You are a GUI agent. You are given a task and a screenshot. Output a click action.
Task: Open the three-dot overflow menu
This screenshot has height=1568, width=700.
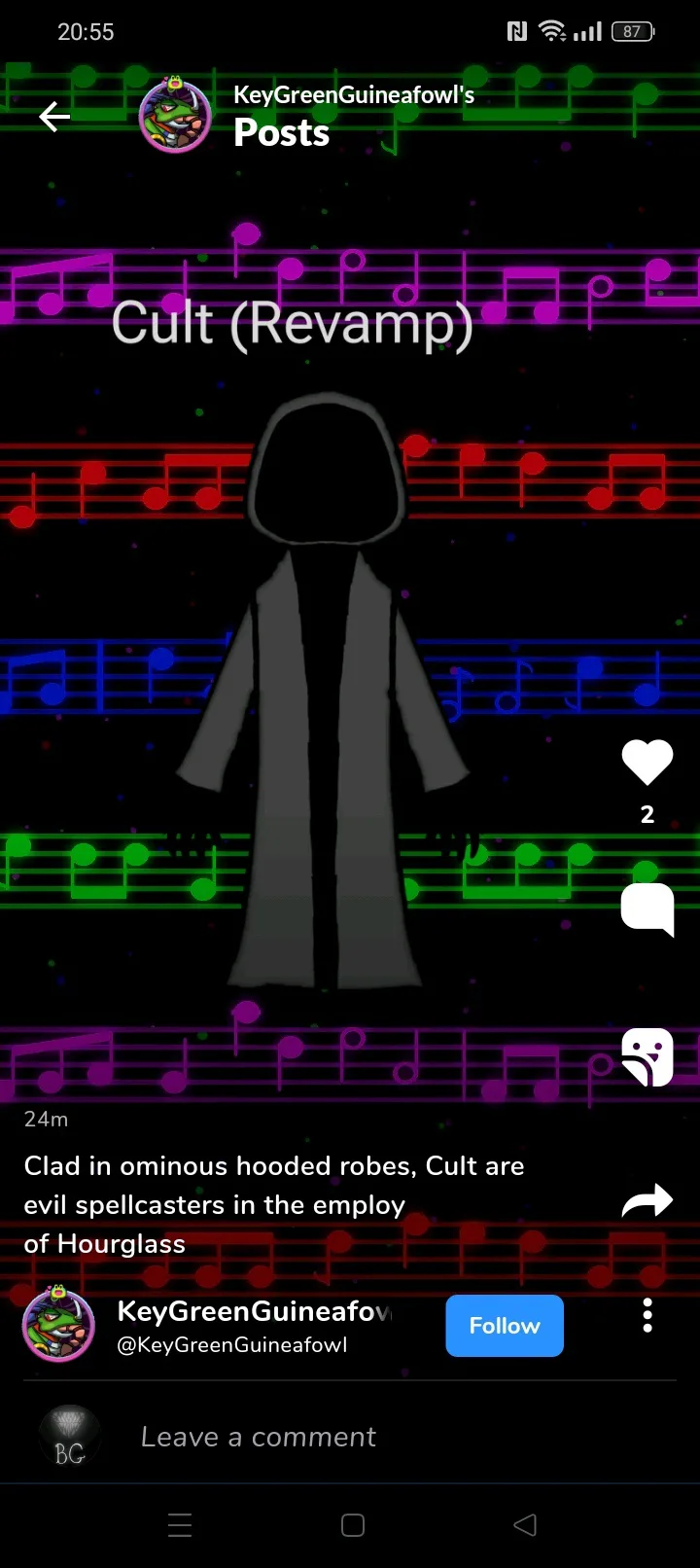(x=647, y=1315)
